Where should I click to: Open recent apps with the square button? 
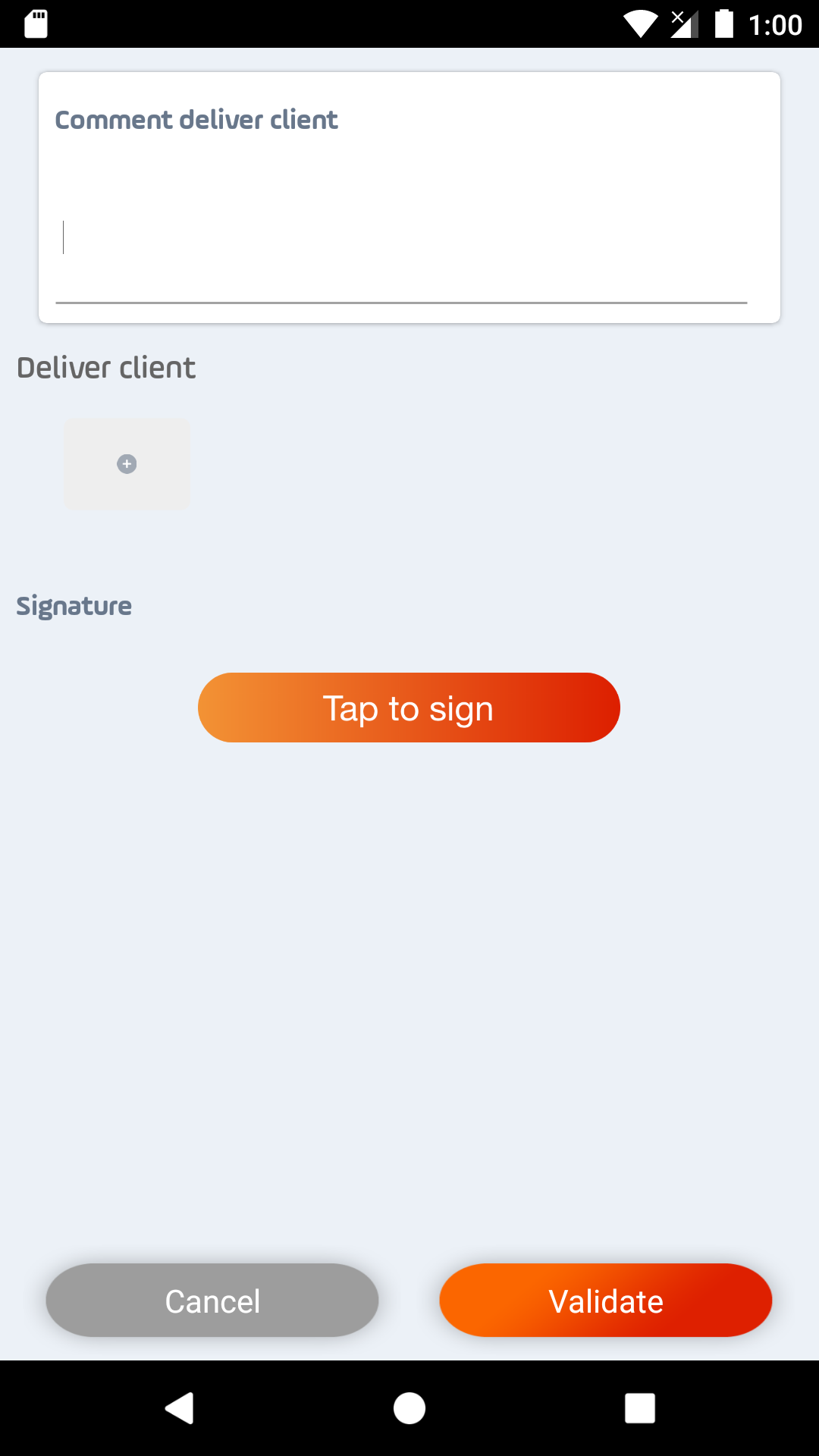(x=640, y=1408)
